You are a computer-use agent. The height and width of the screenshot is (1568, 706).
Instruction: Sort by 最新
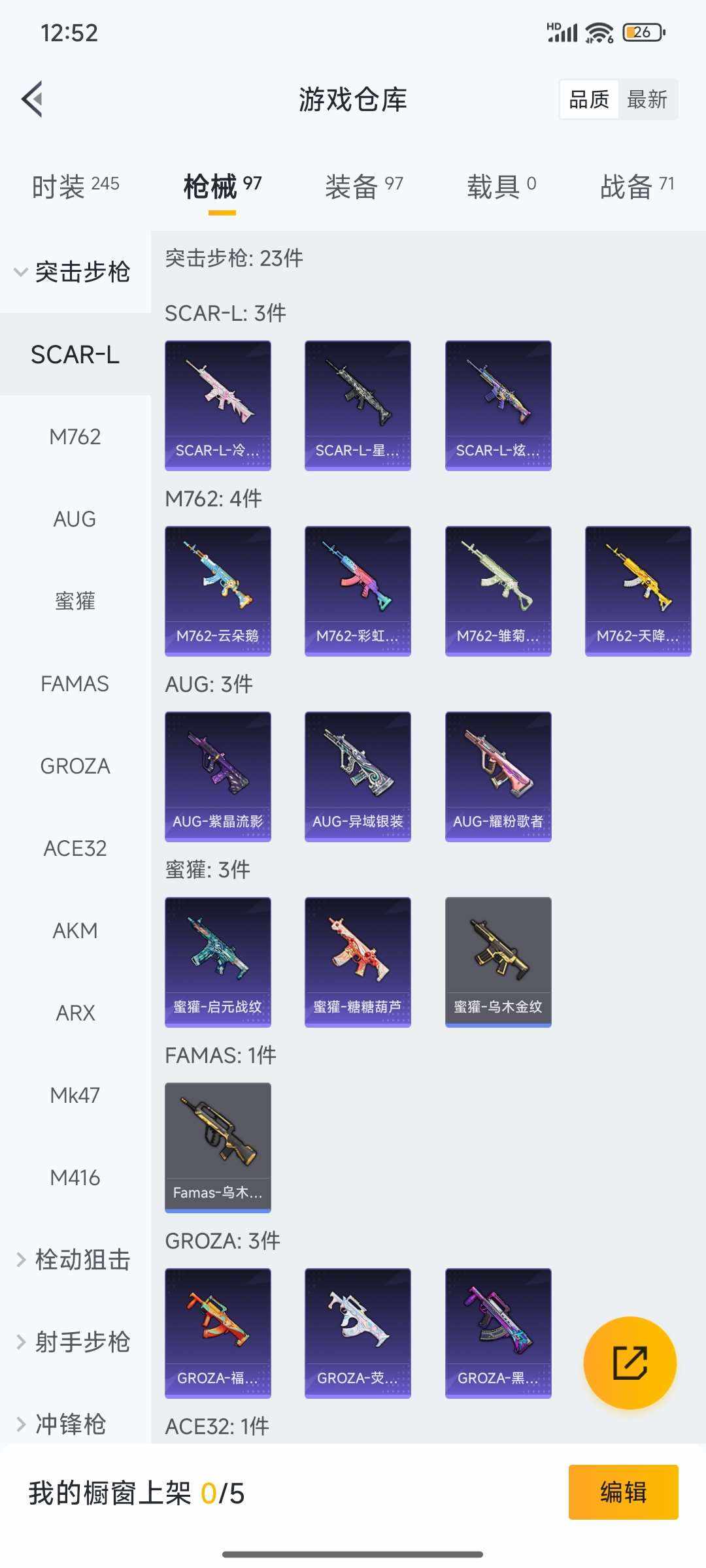tap(647, 99)
